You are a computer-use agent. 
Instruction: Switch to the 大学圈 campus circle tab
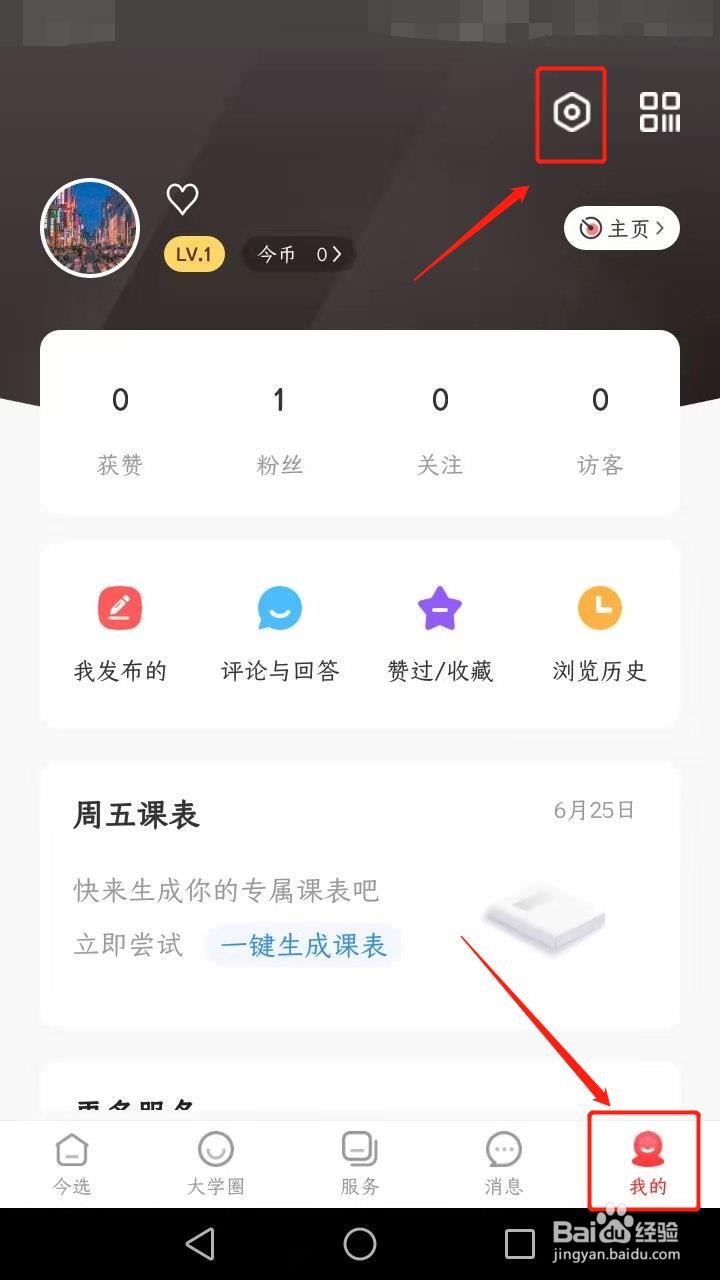click(x=215, y=1160)
